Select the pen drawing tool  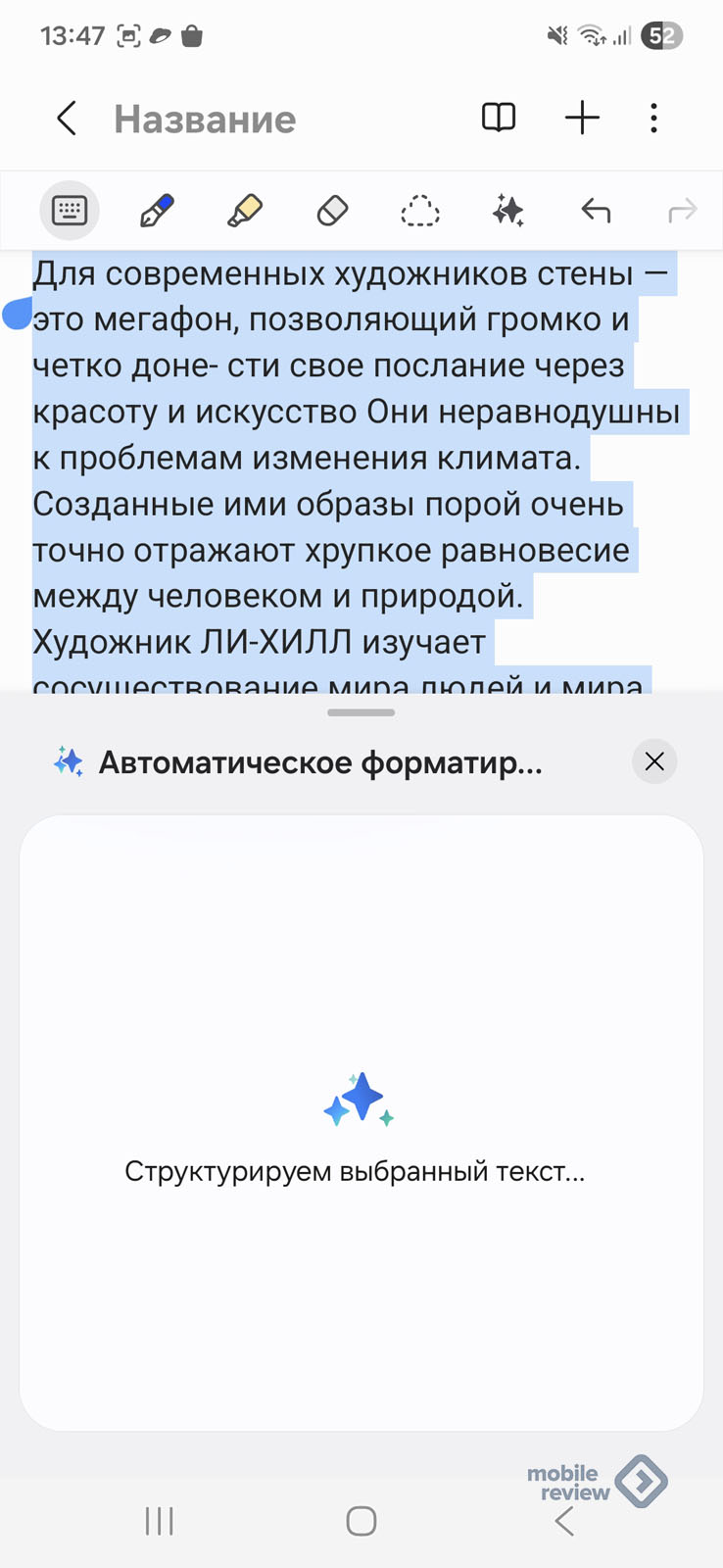(x=157, y=210)
